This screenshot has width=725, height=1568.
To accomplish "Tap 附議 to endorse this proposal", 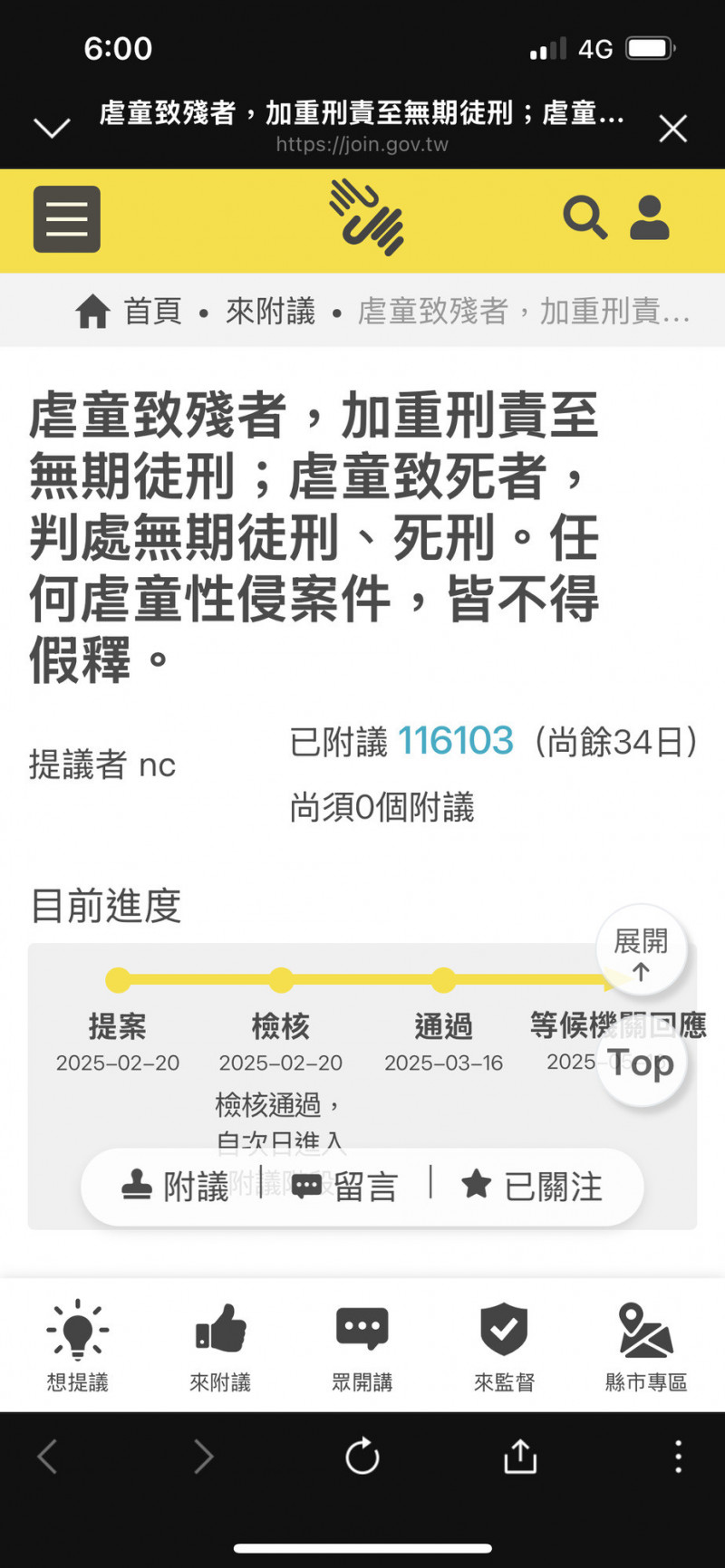I will click(175, 1187).
